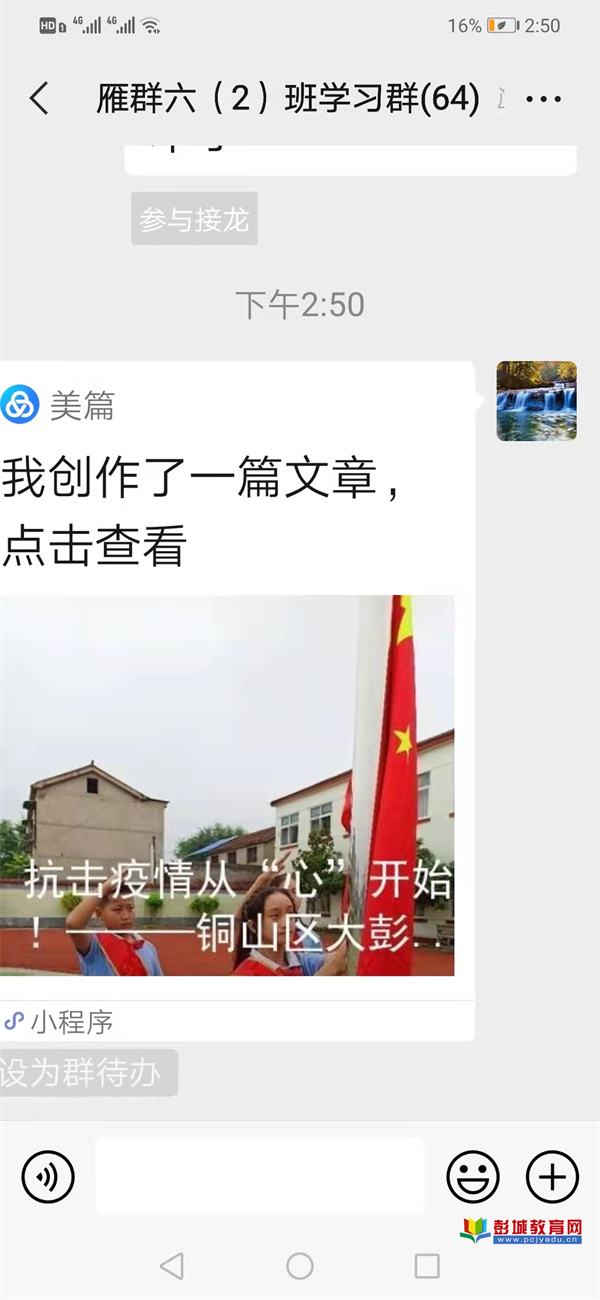Go back from the group chat
600x1300 pixels.
39,98
